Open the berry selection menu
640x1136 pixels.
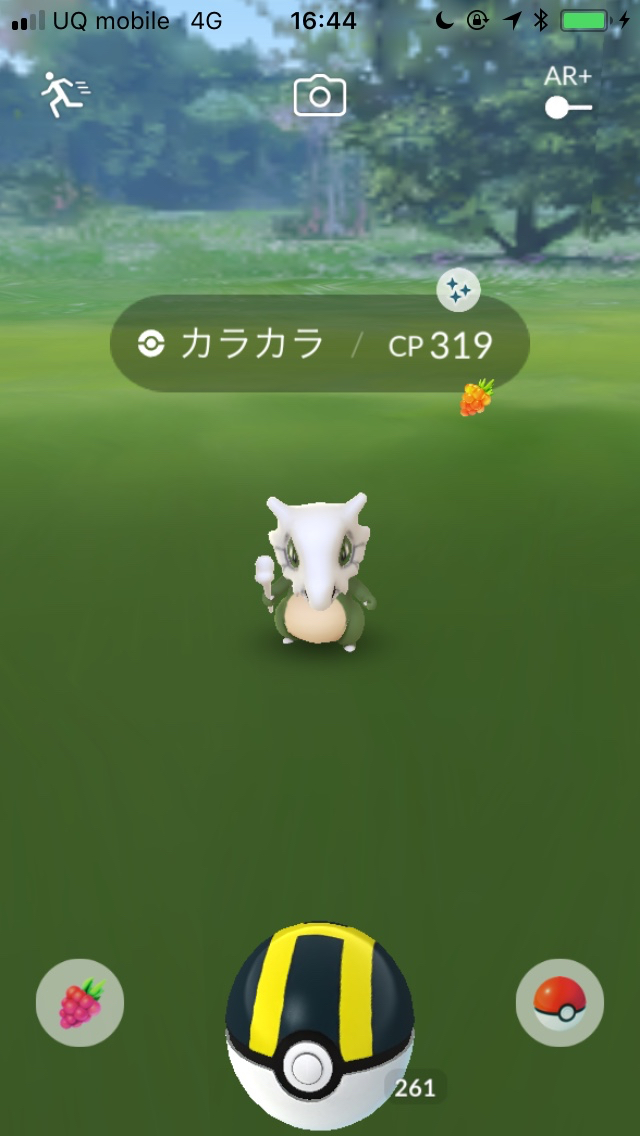pyautogui.click(x=80, y=1003)
